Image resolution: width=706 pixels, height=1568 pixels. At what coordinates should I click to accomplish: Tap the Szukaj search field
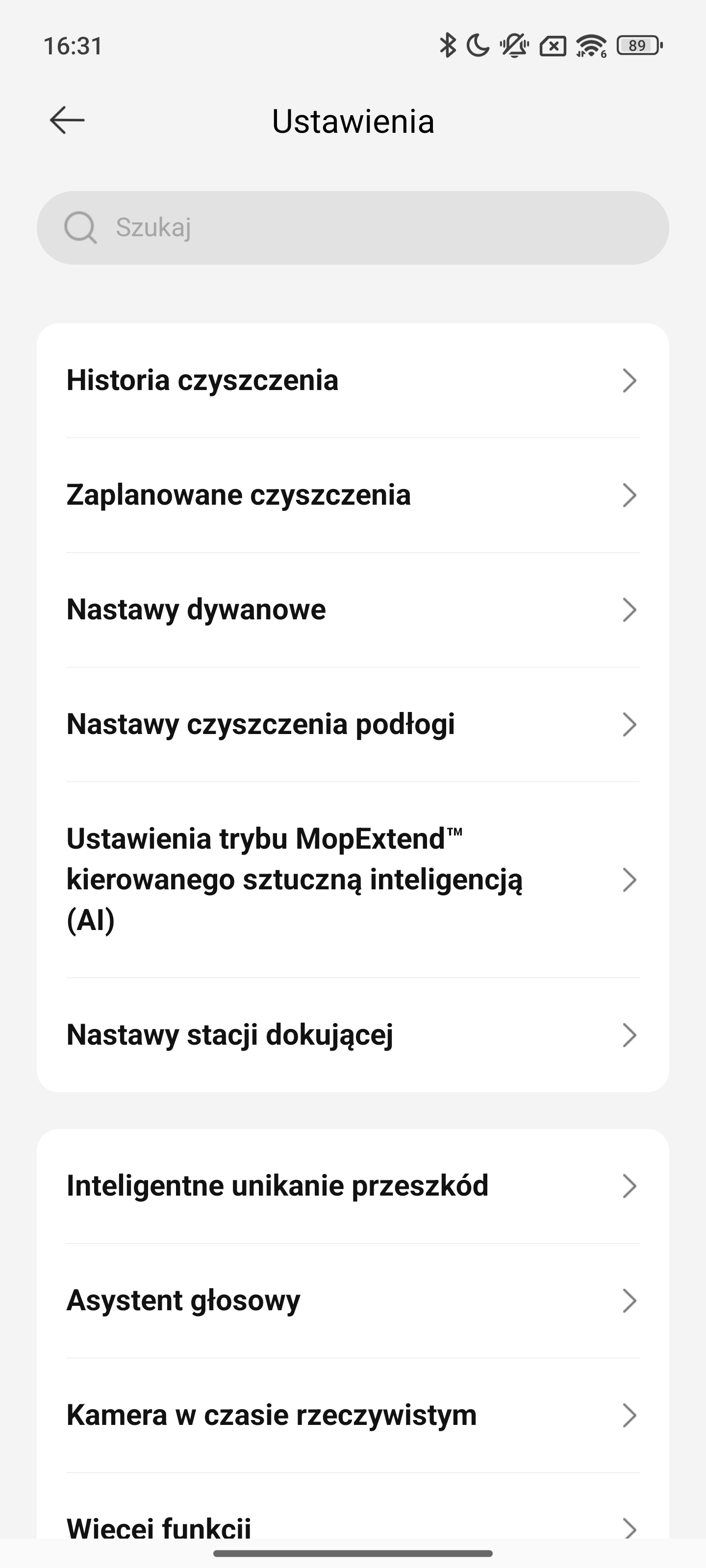[353, 228]
